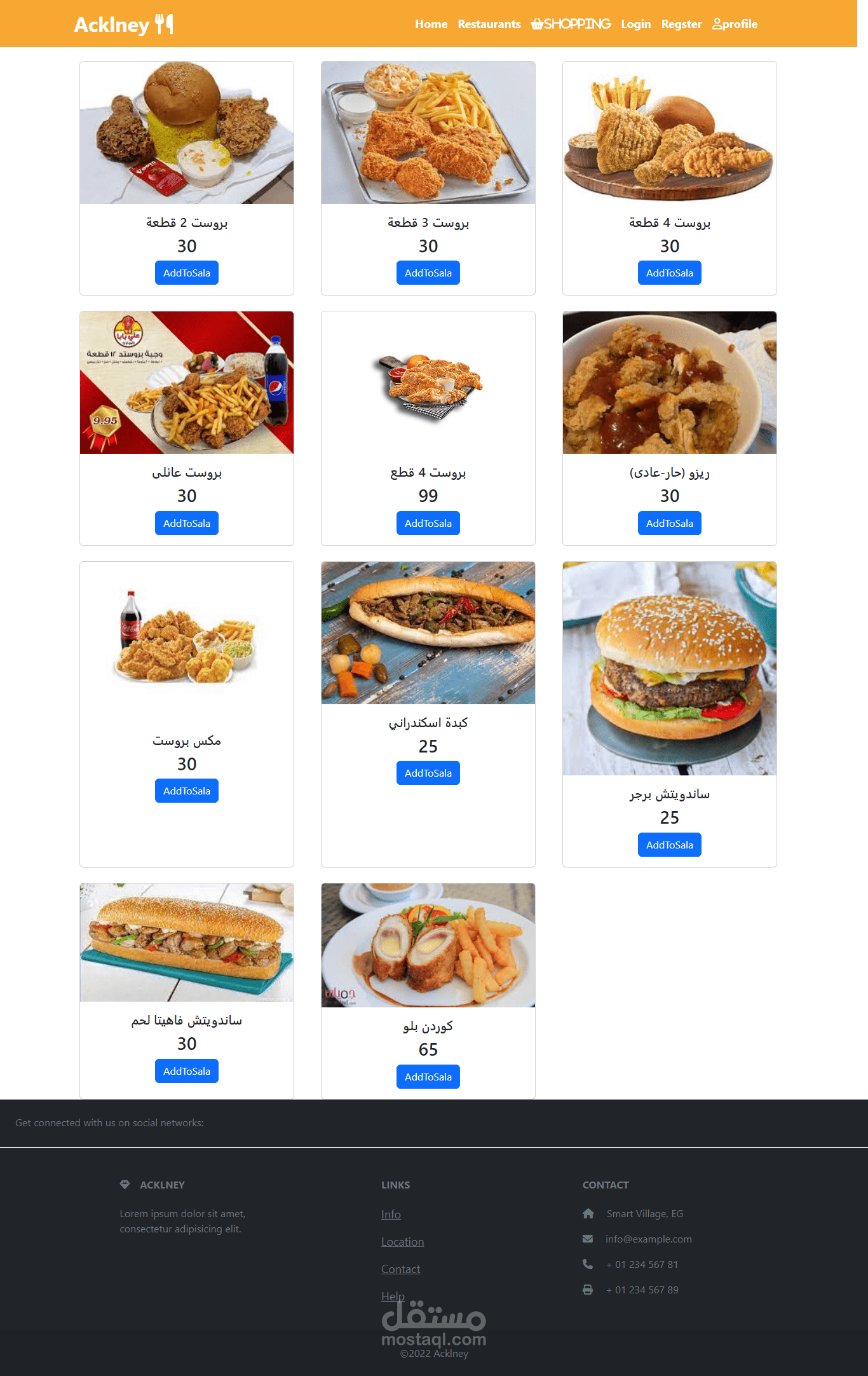The height and width of the screenshot is (1376, 868).
Task: Open the Login page
Action: click(x=635, y=24)
